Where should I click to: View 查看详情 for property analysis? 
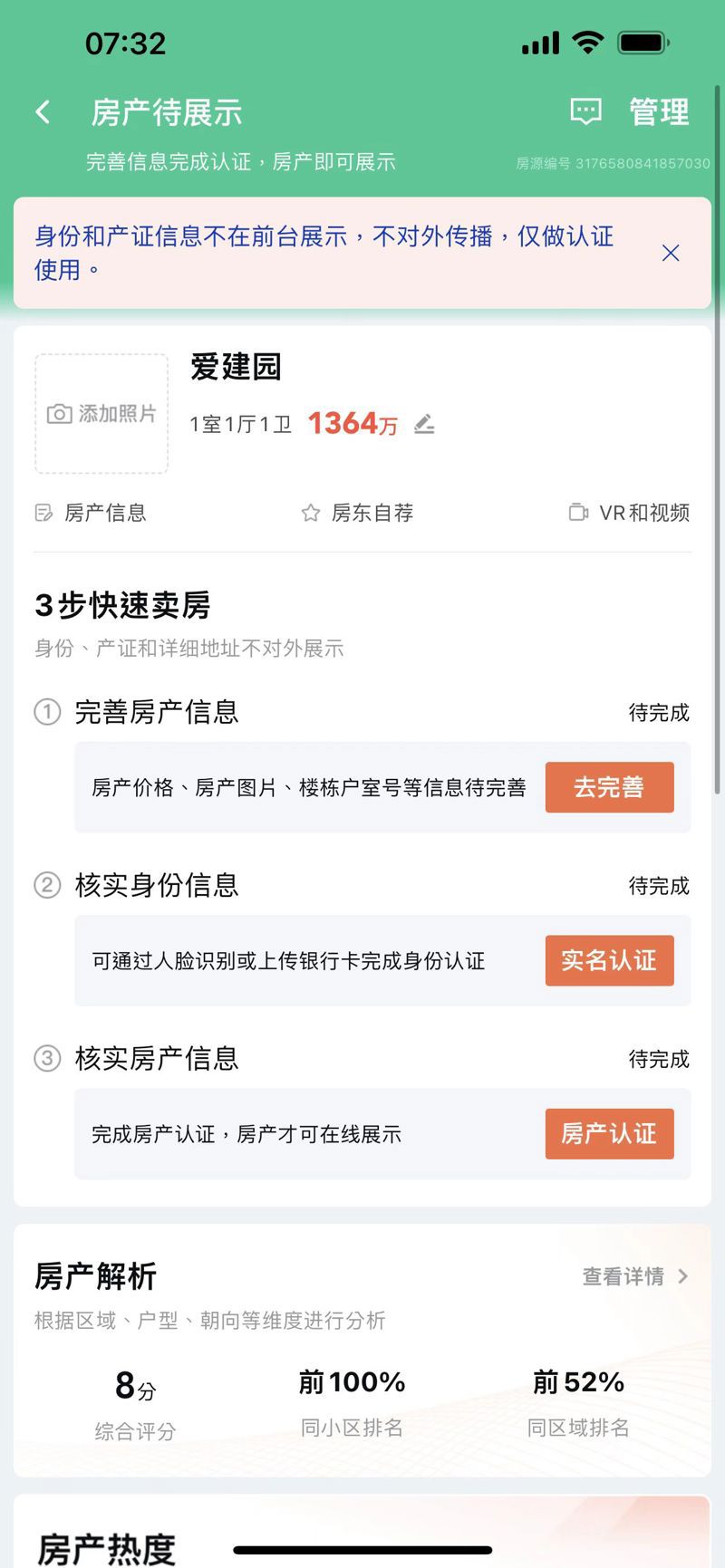coord(635,1276)
